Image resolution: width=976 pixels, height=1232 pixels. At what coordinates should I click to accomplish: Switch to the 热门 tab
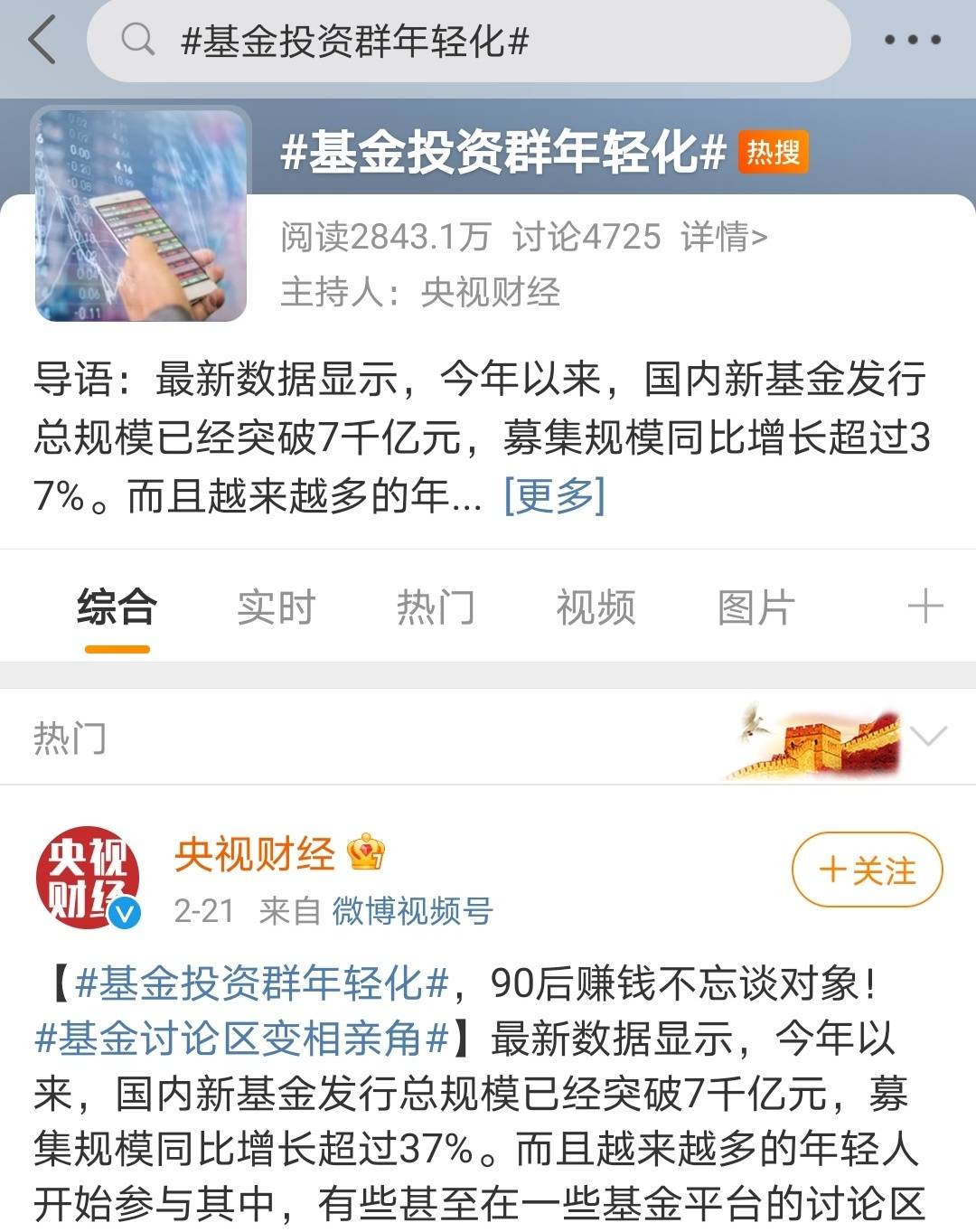pos(436,607)
